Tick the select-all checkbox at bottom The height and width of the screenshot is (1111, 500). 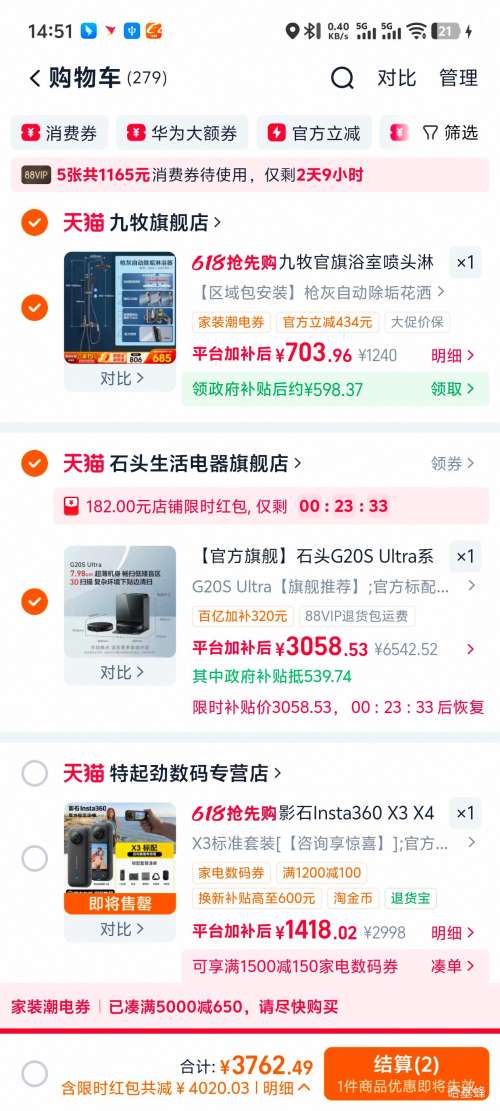pyautogui.click(x=34, y=1074)
